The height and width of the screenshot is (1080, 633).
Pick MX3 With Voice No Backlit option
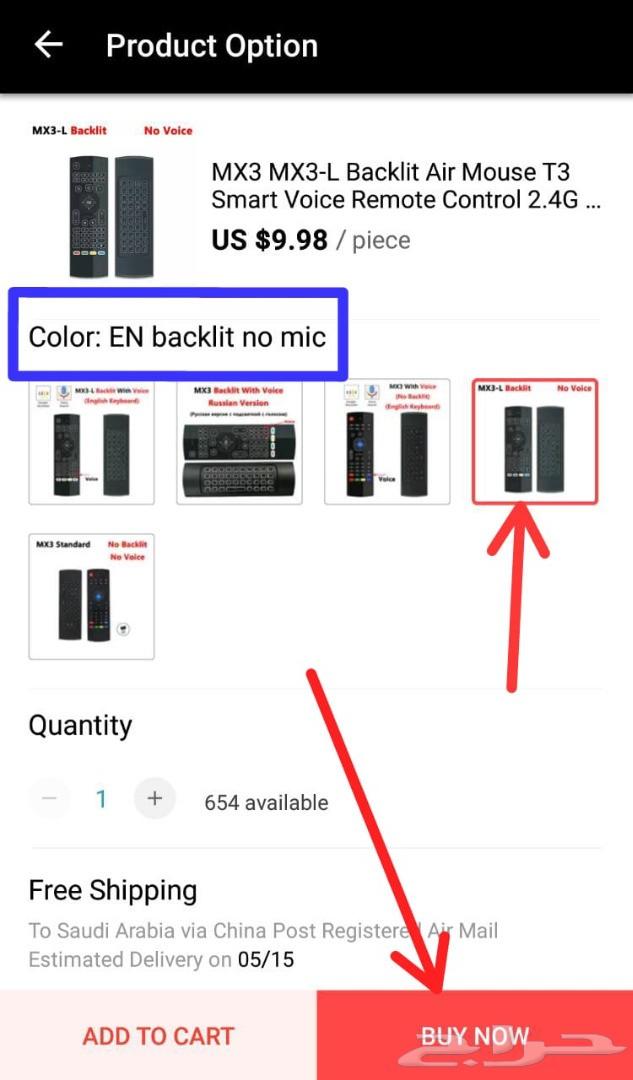(x=387, y=441)
